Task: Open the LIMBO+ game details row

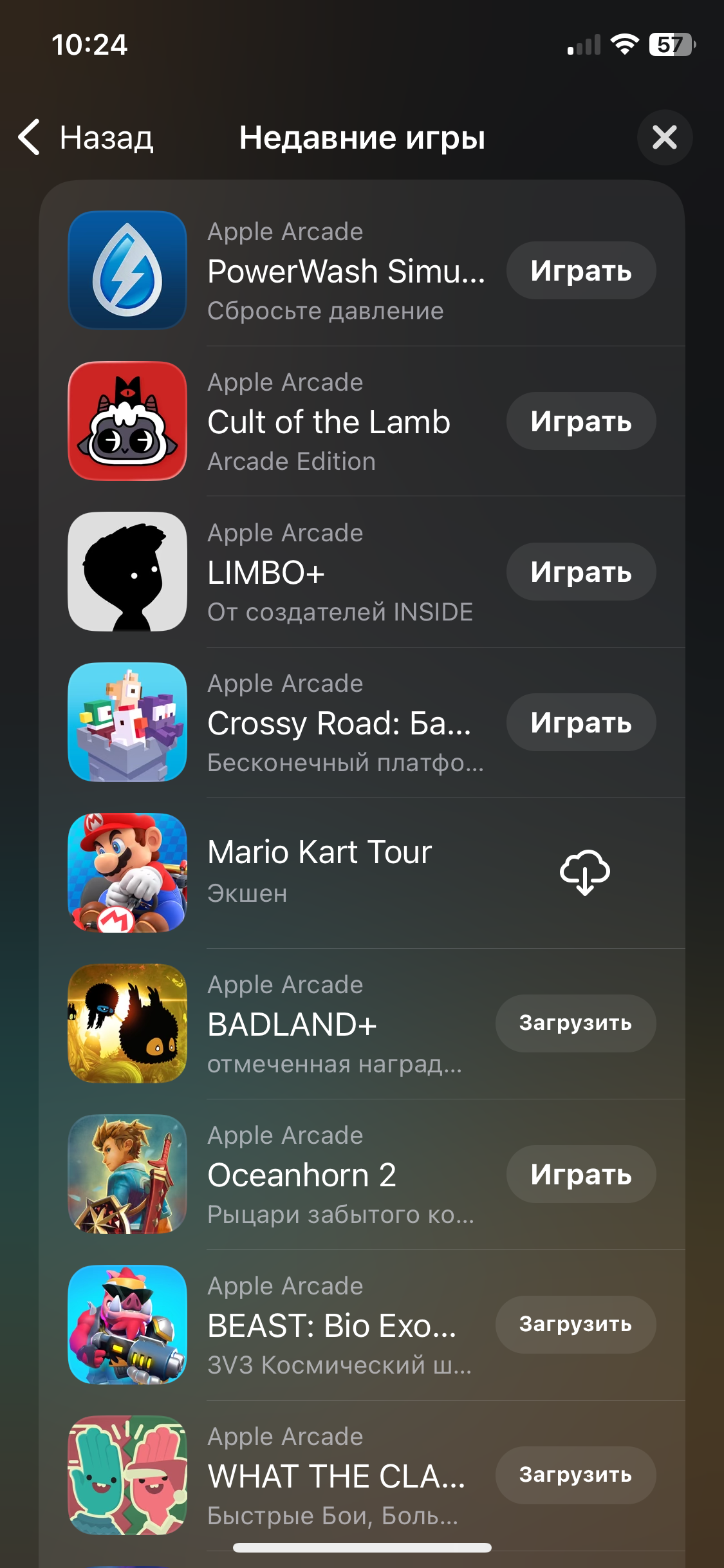Action: pyautogui.click(x=340, y=572)
